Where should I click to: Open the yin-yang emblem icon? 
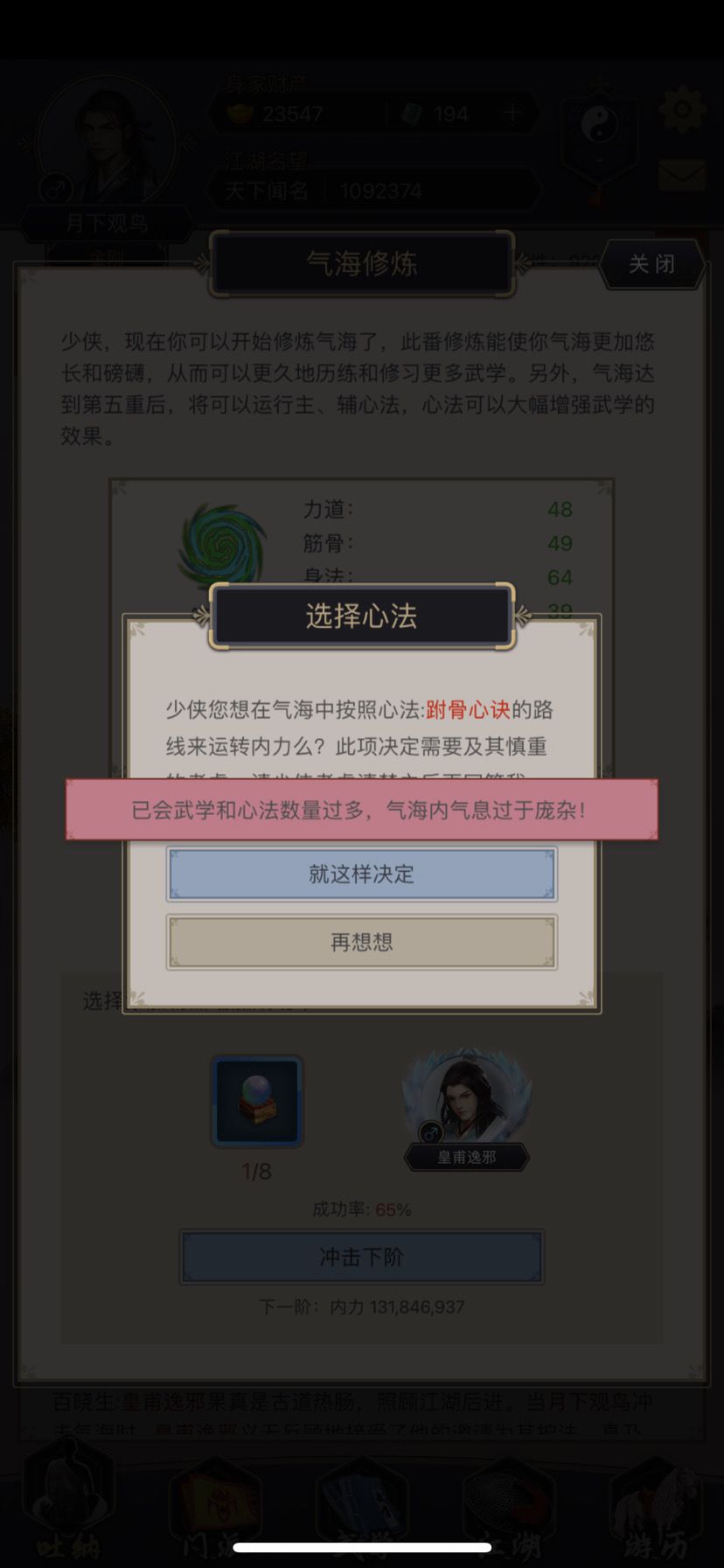[x=599, y=129]
